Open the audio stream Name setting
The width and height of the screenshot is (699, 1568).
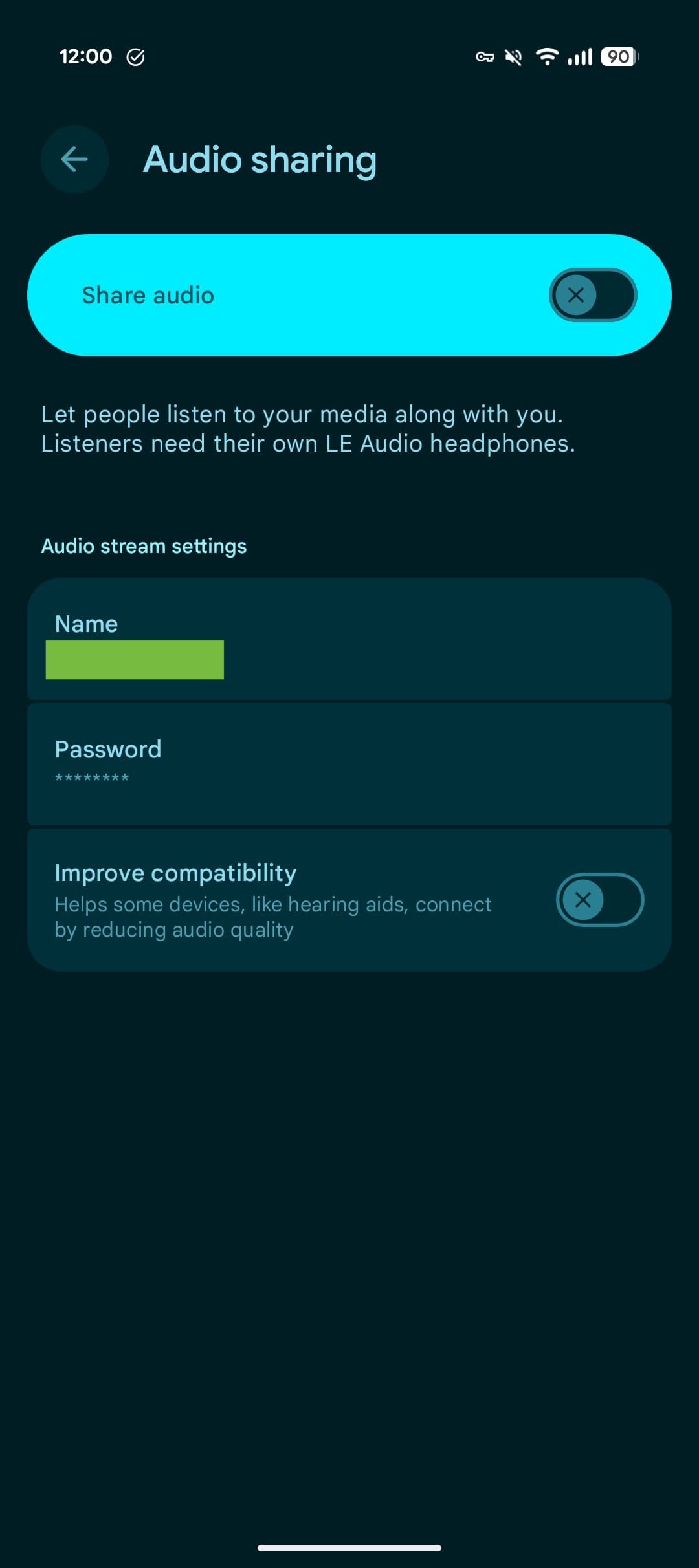(349, 639)
